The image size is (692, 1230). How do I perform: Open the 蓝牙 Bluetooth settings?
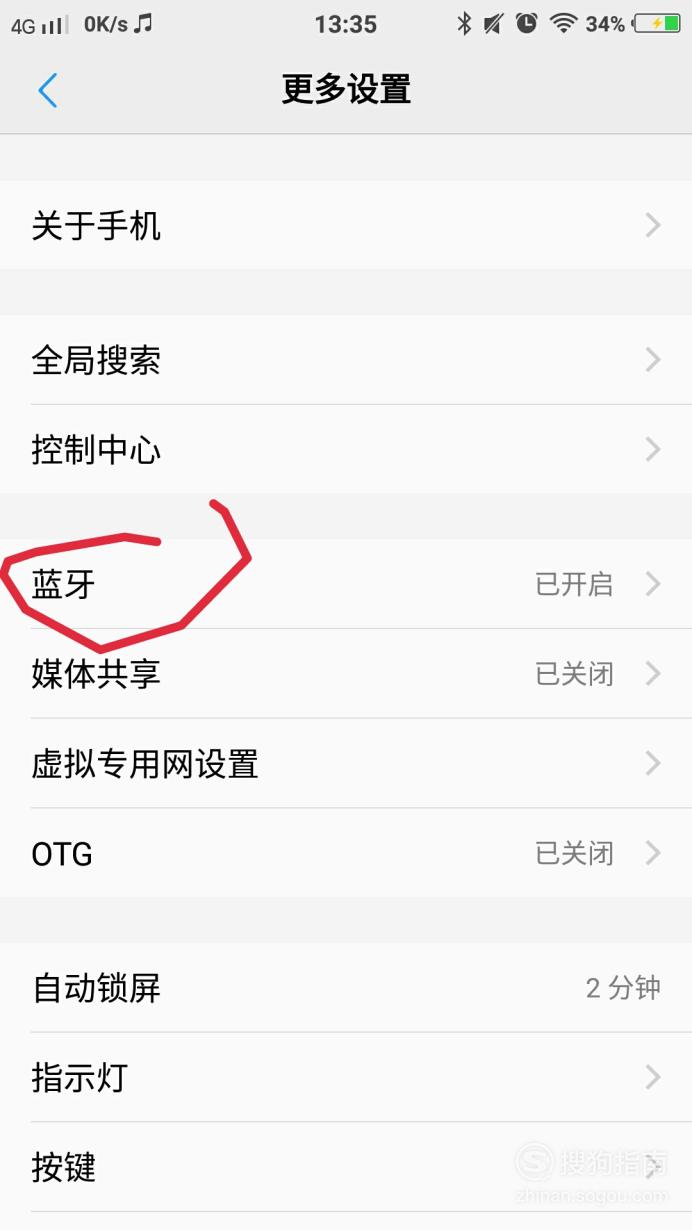pyautogui.click(x=346, y=584)
